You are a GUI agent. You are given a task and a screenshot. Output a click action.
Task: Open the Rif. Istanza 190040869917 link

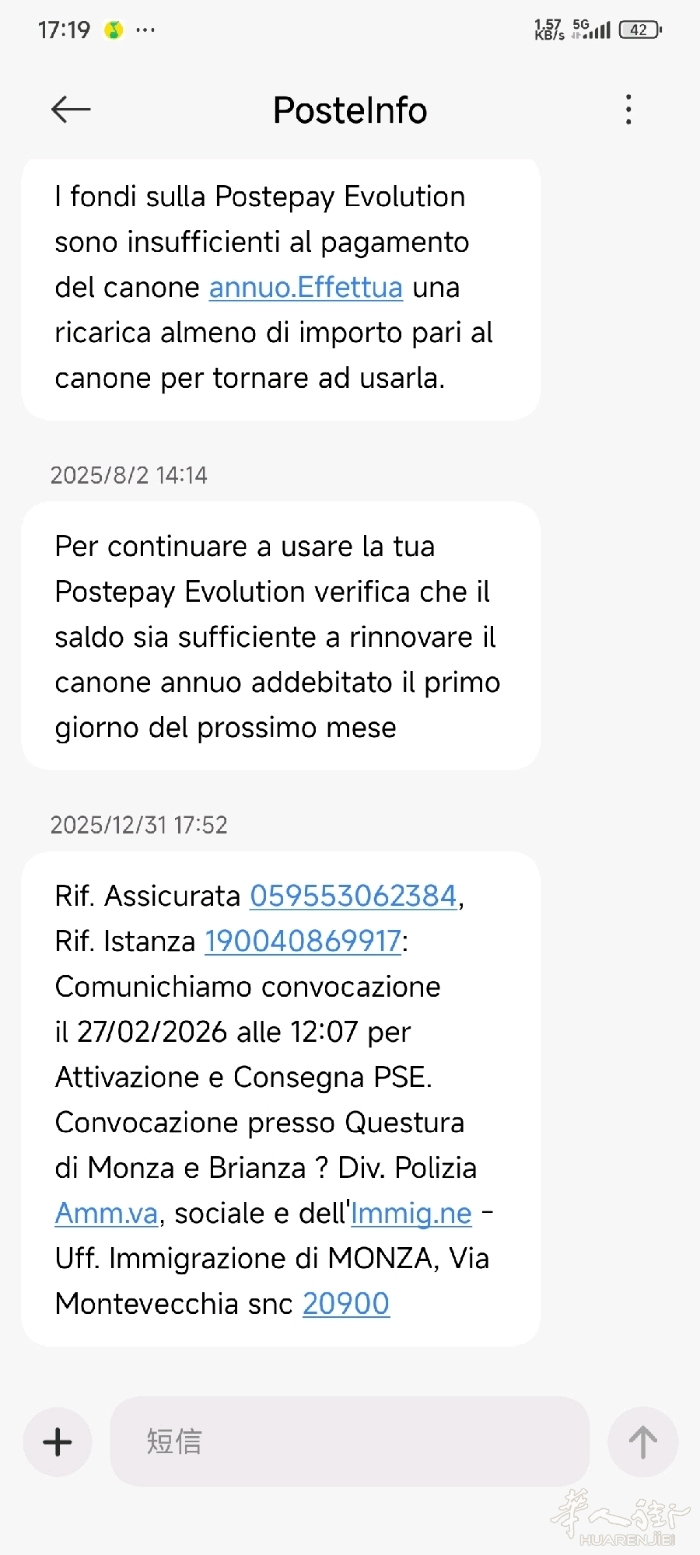(x=302, y=941)
